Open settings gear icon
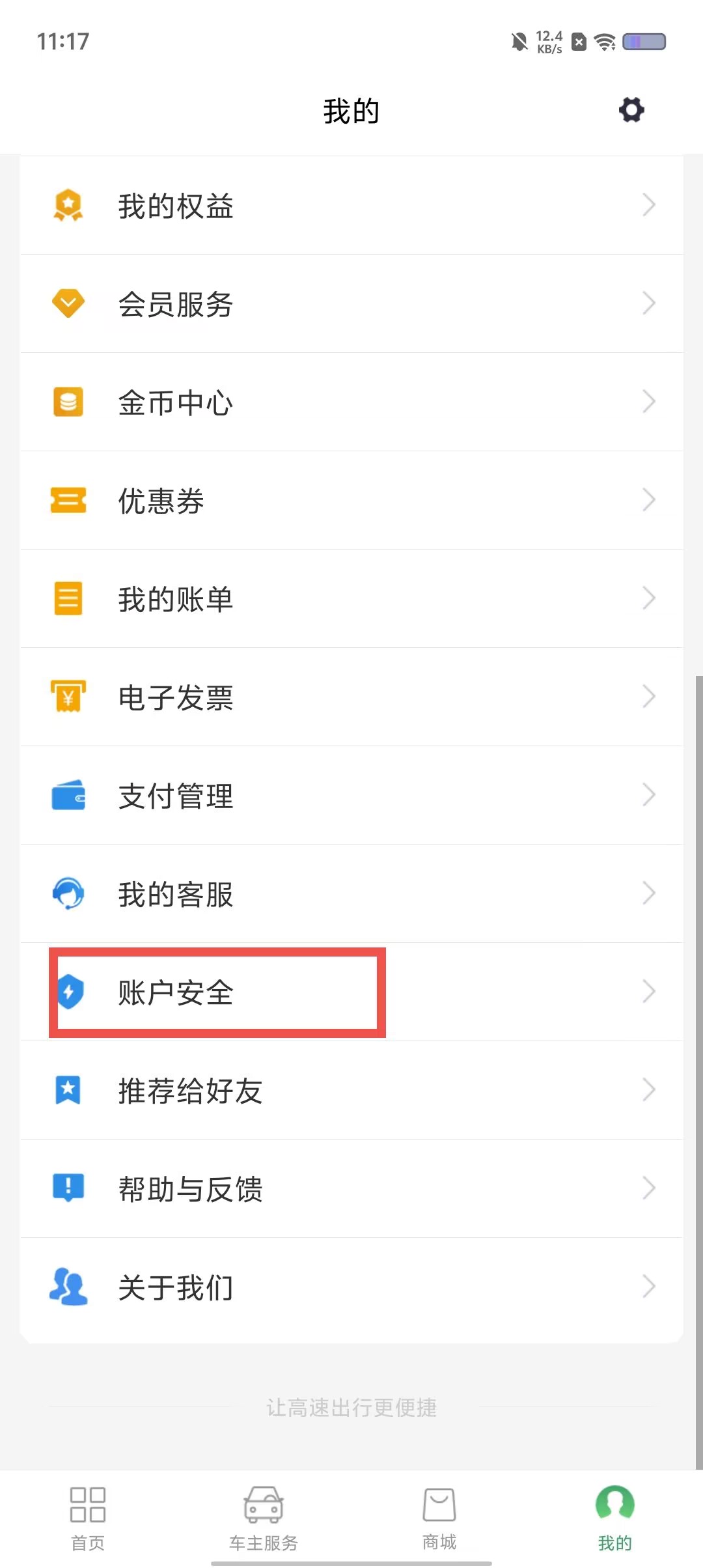 click(631, 109)
